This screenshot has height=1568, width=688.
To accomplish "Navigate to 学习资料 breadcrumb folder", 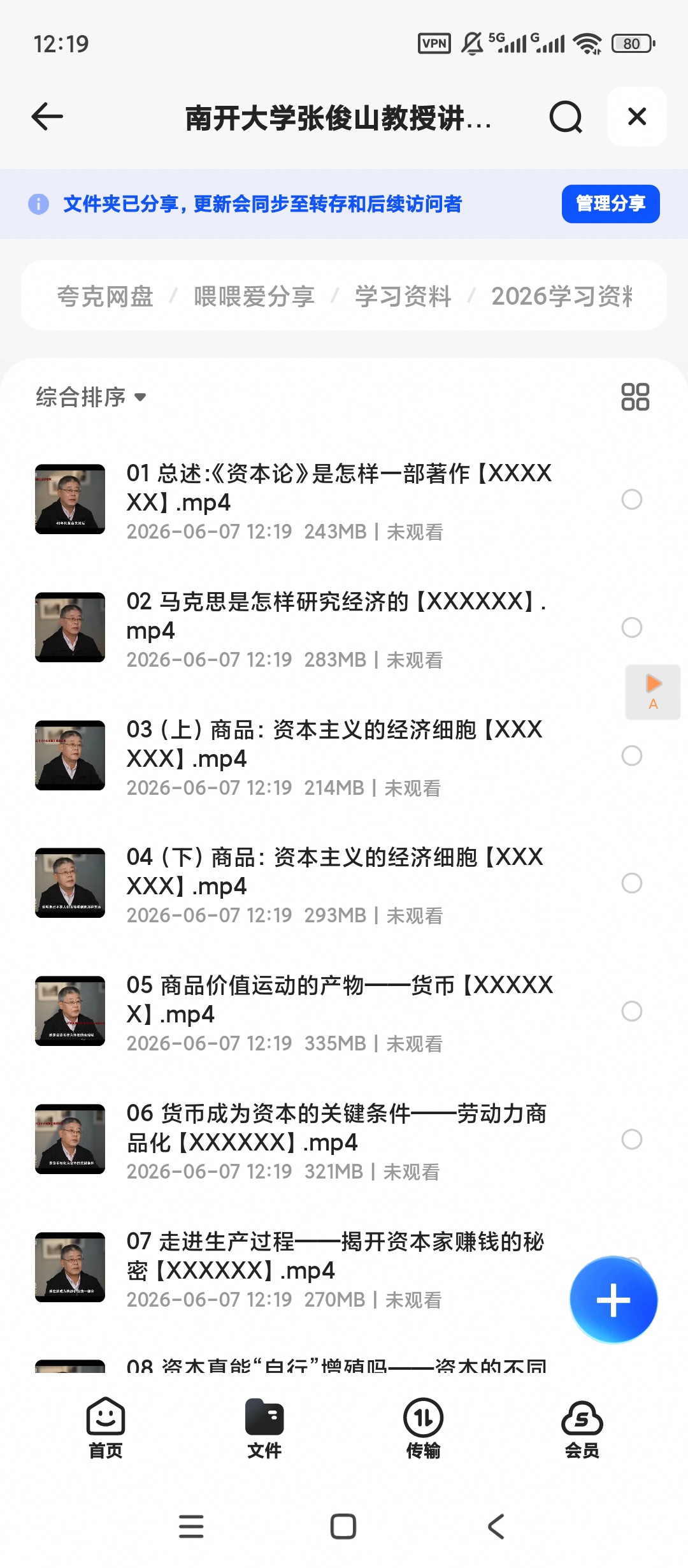I will click(403, 296).
